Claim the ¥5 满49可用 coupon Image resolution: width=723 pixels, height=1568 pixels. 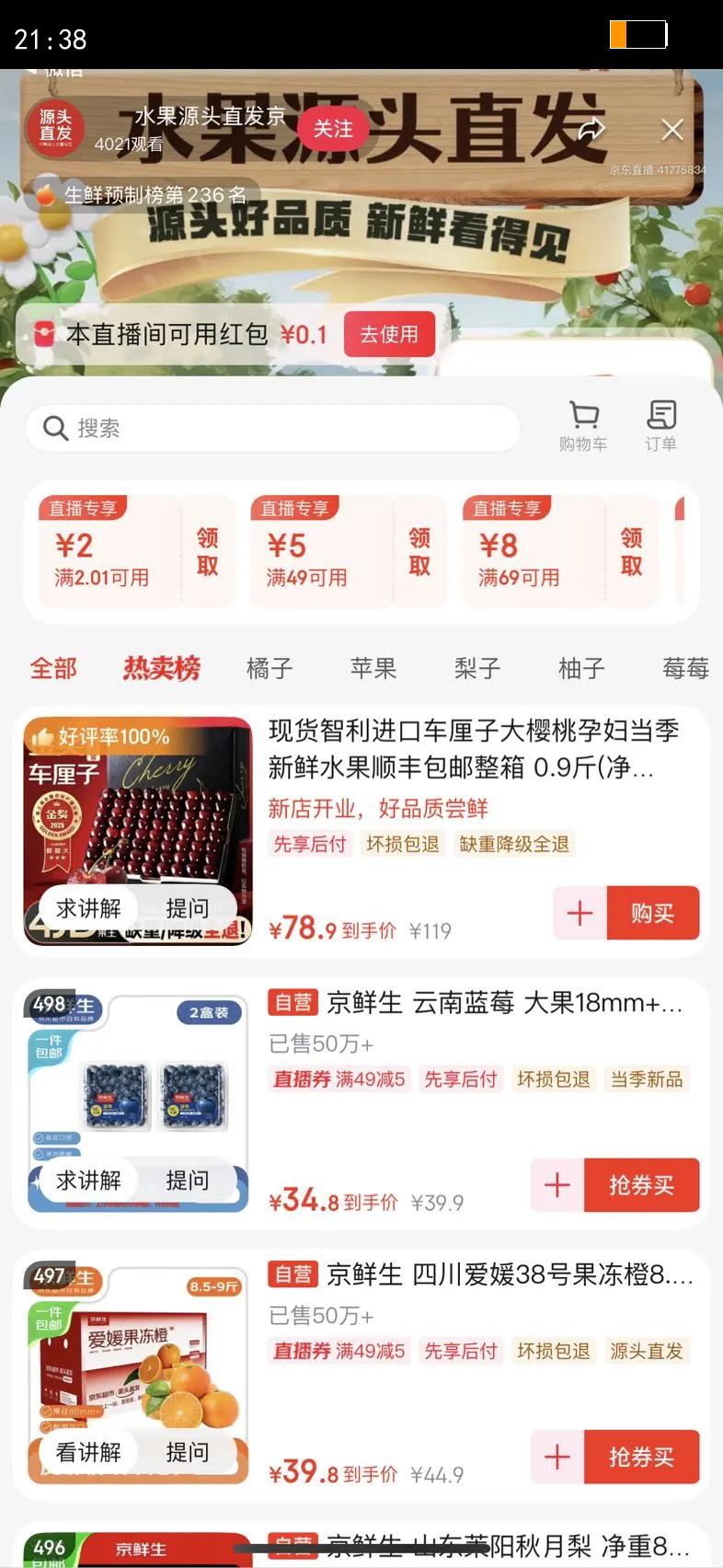coord(419,551)
